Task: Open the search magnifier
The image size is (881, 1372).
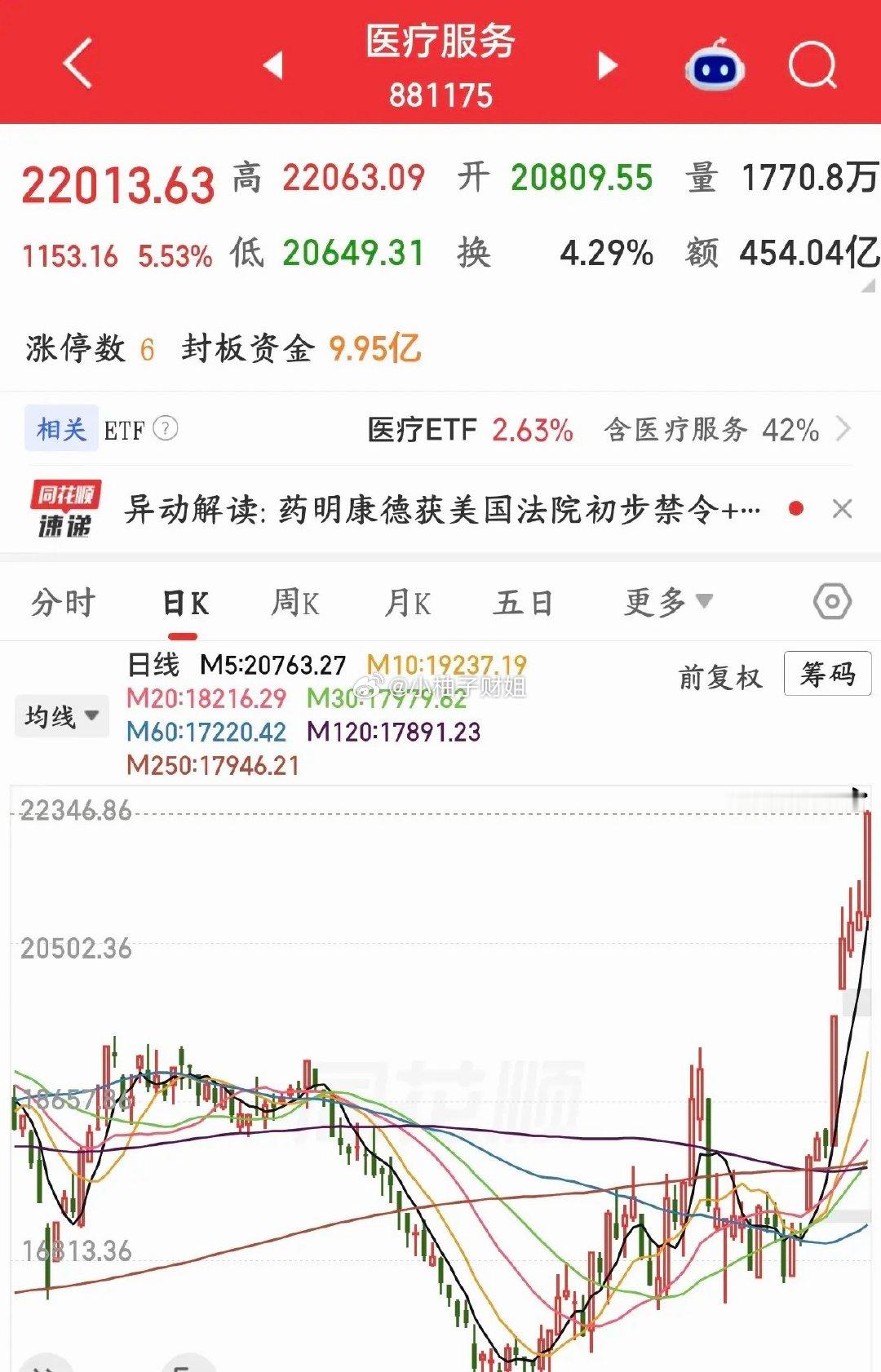Action: 813,64
